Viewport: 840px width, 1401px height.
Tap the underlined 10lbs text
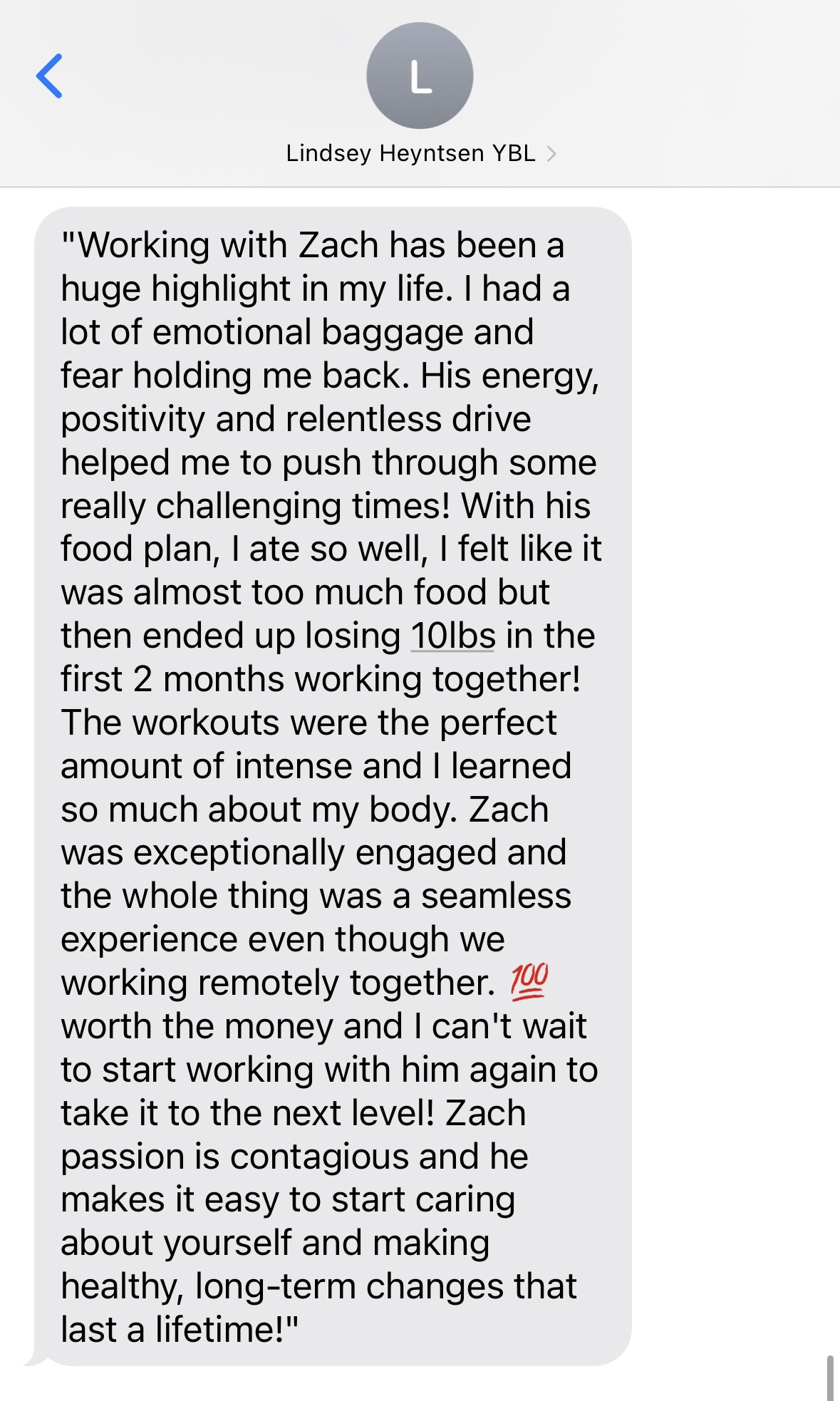453,636
